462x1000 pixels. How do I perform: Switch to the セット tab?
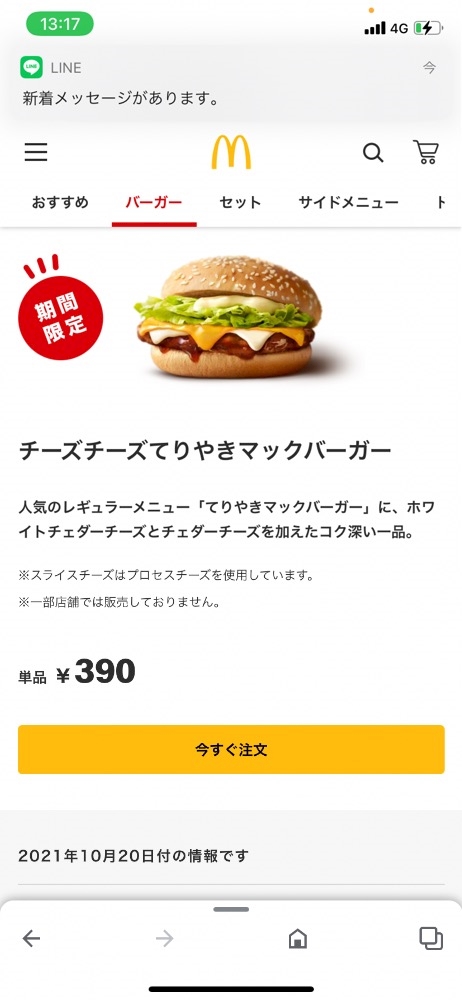pyautogui.click(x=240, y=202)
